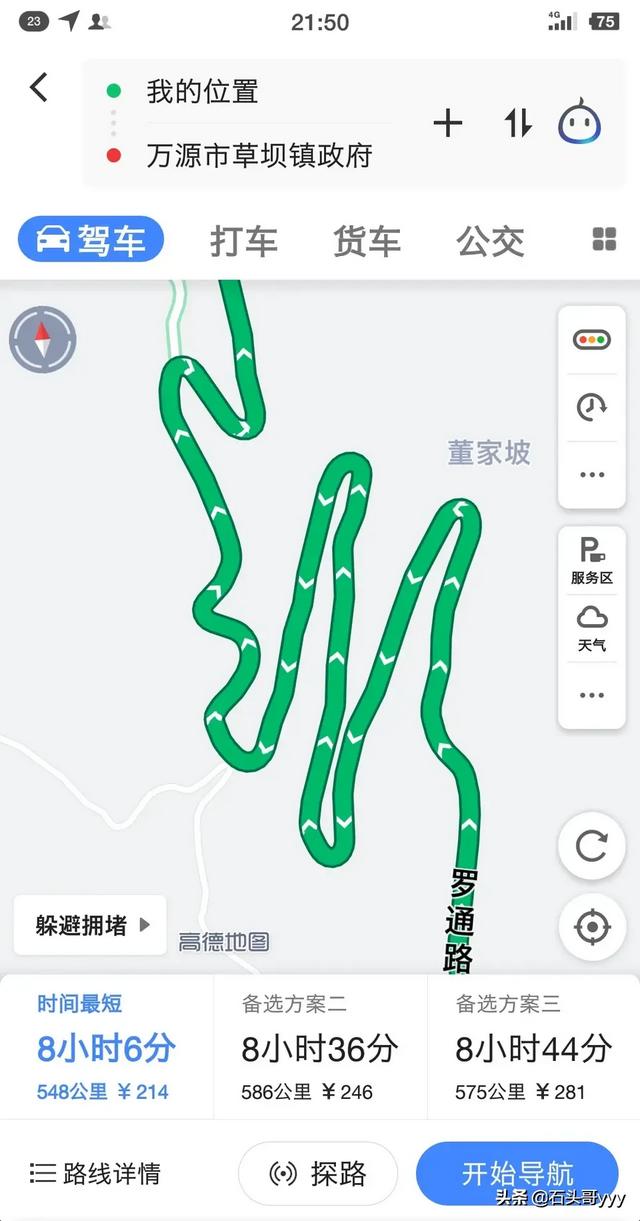Reset map orientation with the compass
The height and width of the screenshot is (1221, 640).
(43, 340)
